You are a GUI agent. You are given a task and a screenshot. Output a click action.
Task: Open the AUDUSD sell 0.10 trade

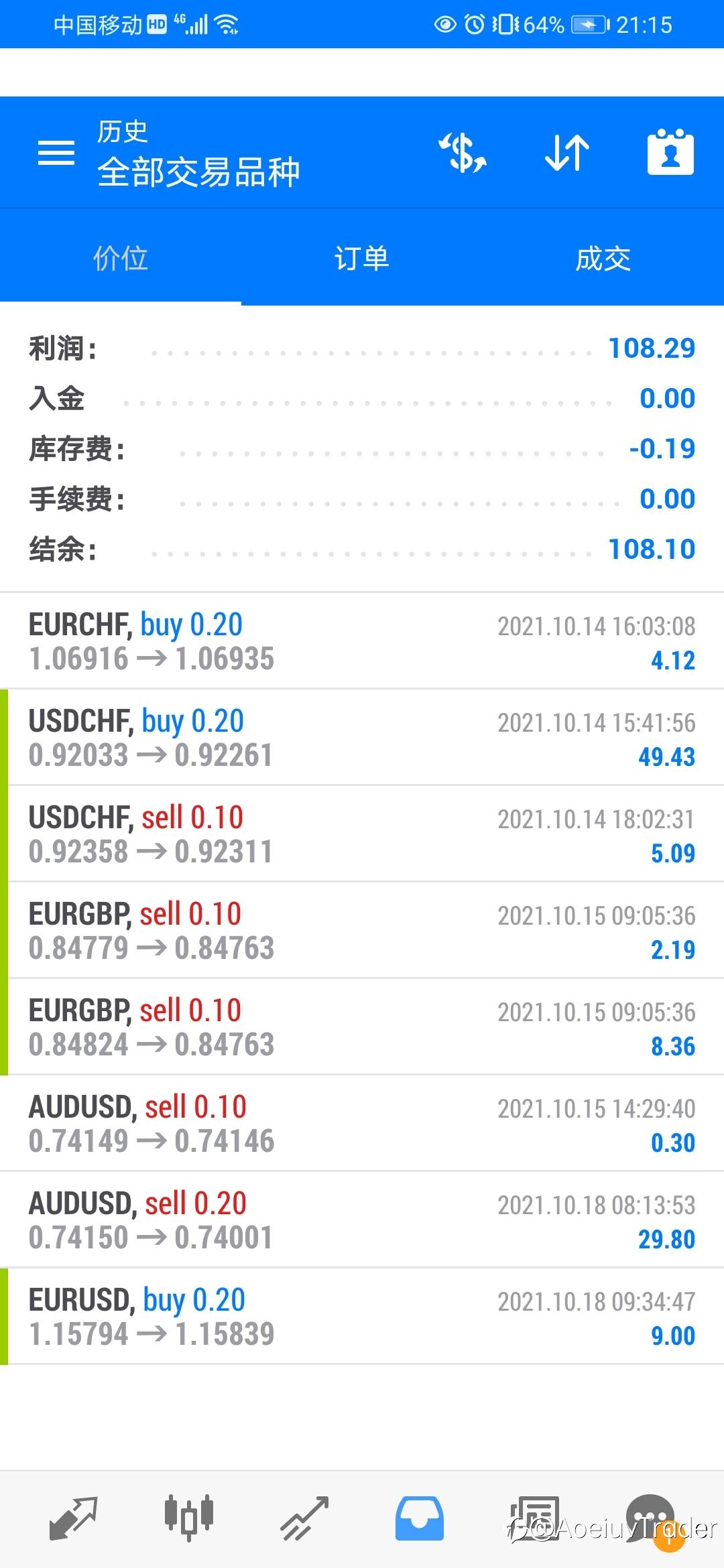tap(362, 1123)
